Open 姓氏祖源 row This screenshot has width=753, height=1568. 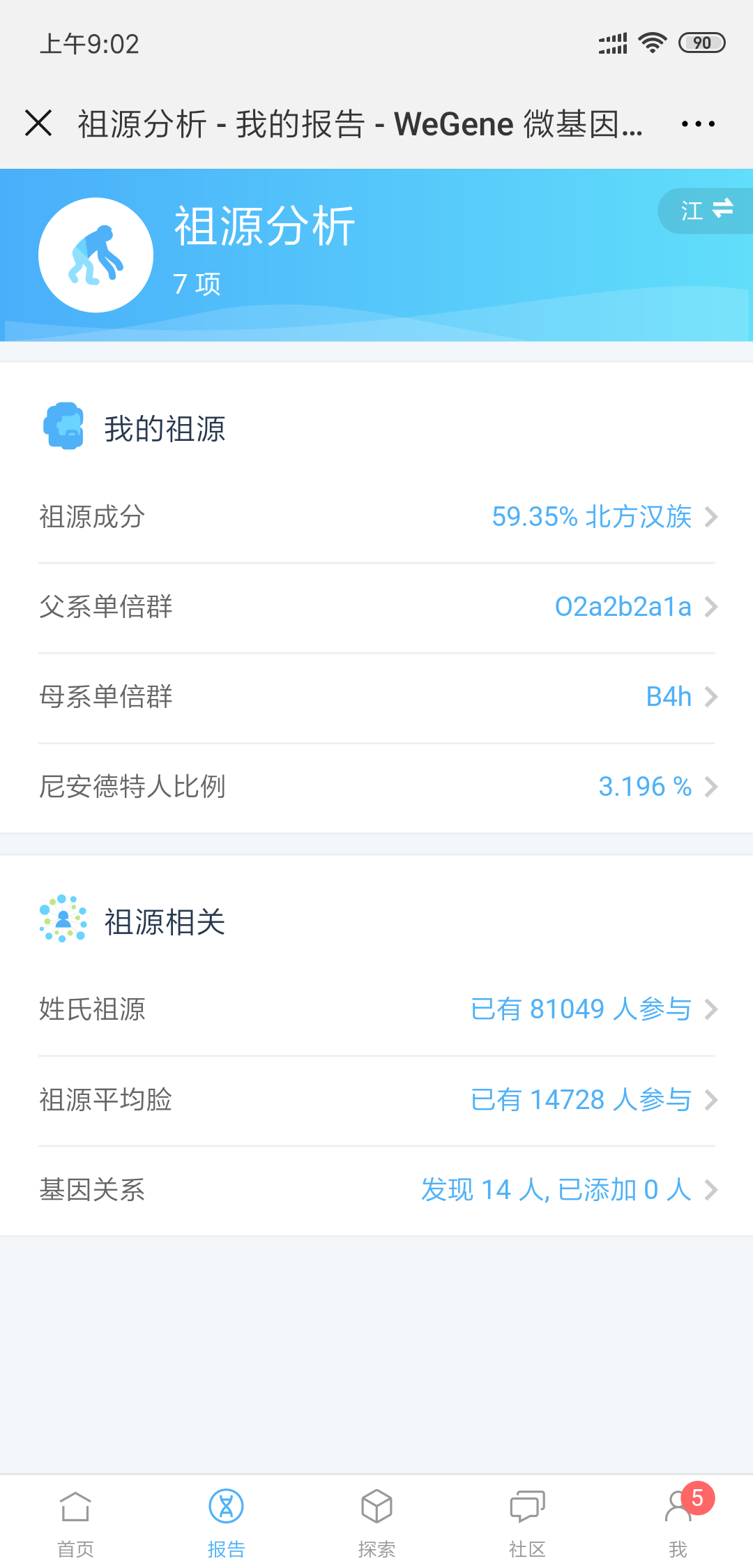point(376,1010)
